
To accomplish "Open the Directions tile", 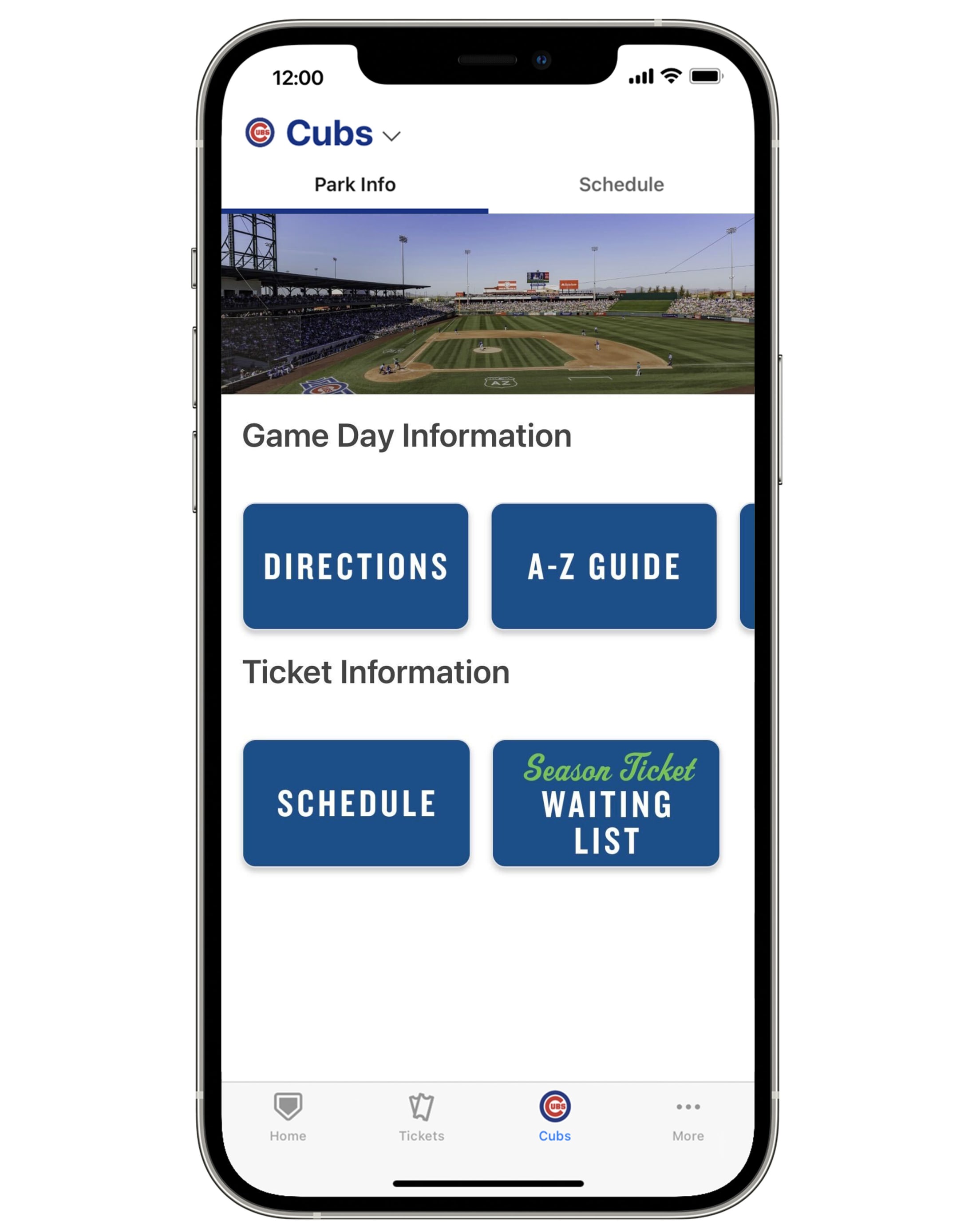I will pos(356,566).
